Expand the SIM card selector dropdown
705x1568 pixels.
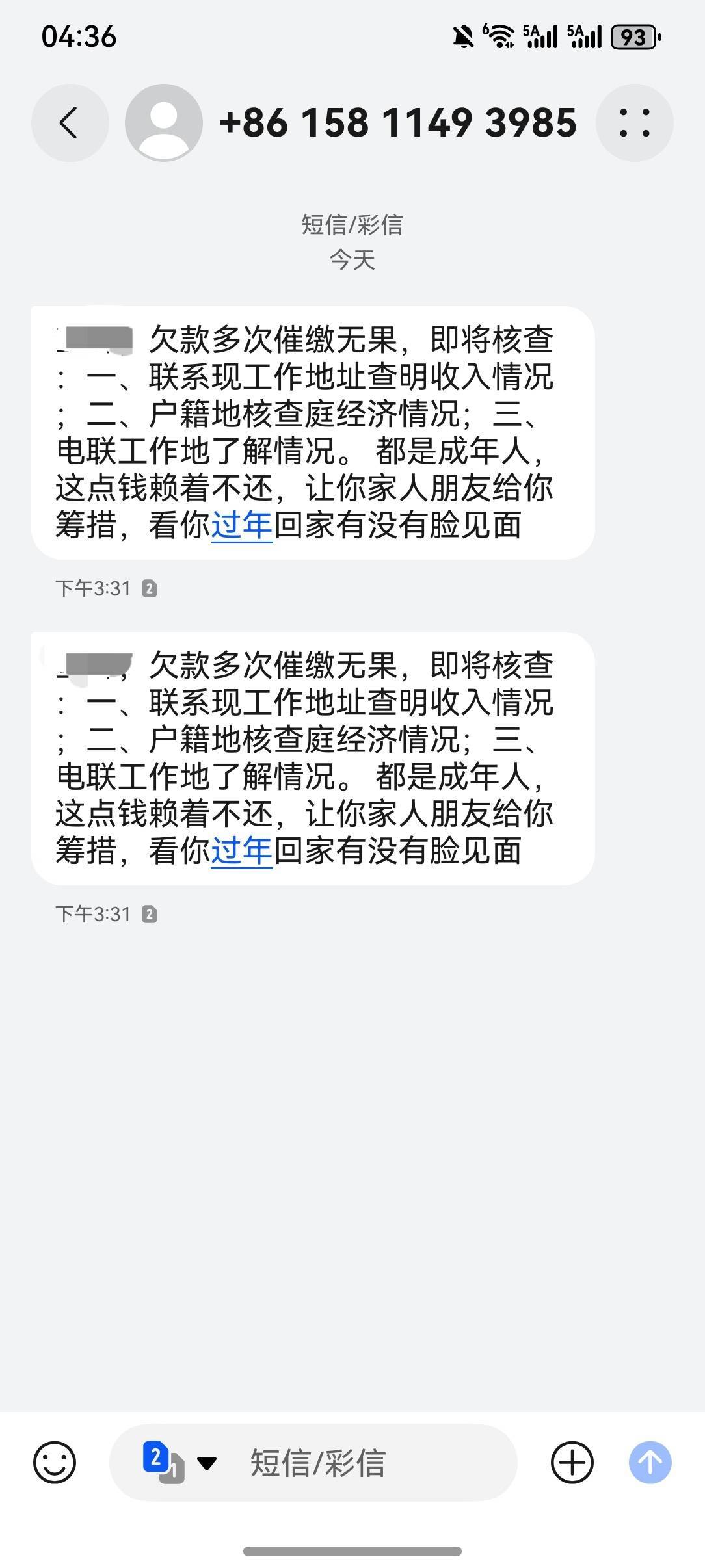(x=180, y=1462)
